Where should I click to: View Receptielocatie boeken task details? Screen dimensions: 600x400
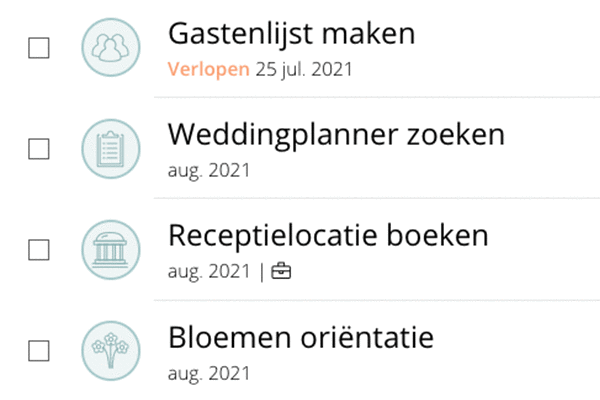click(328, 236)
